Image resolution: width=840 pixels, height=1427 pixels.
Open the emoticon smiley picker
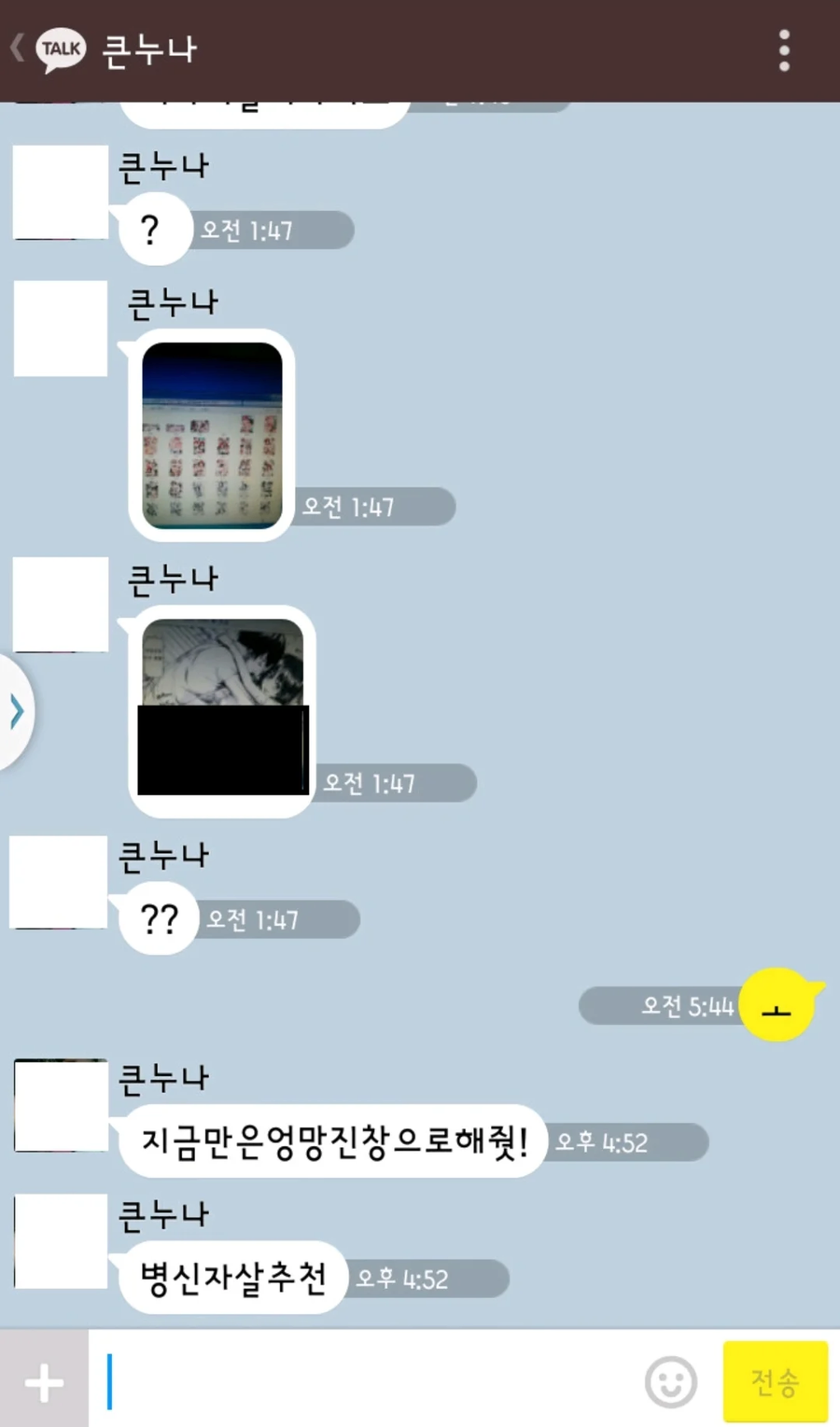(669, 1382)
